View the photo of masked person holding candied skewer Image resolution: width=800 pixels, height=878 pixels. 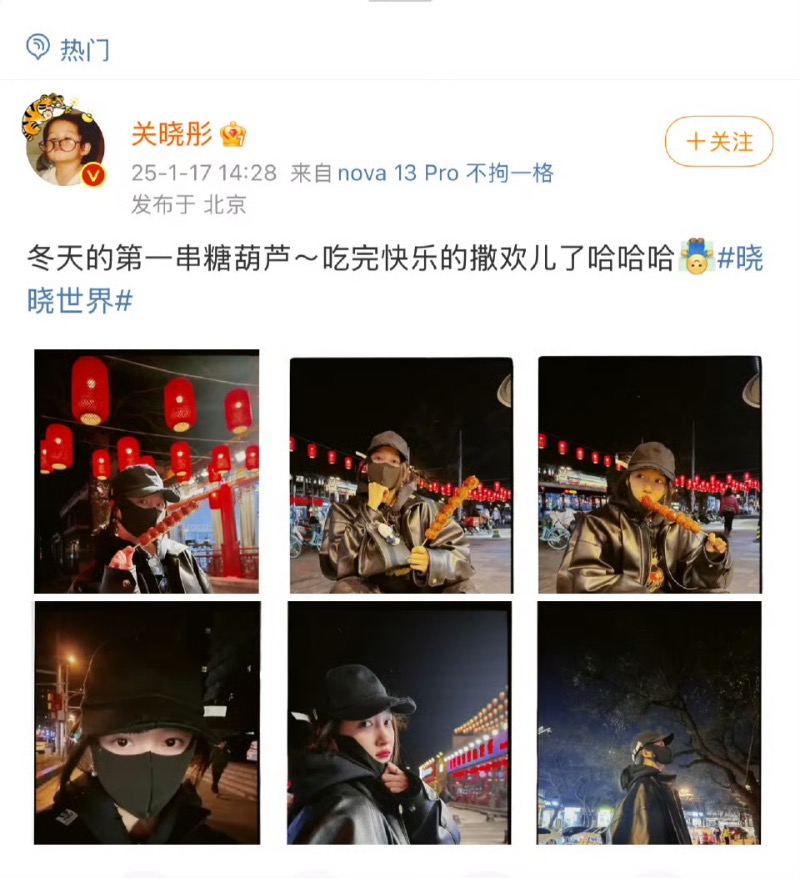400,475
